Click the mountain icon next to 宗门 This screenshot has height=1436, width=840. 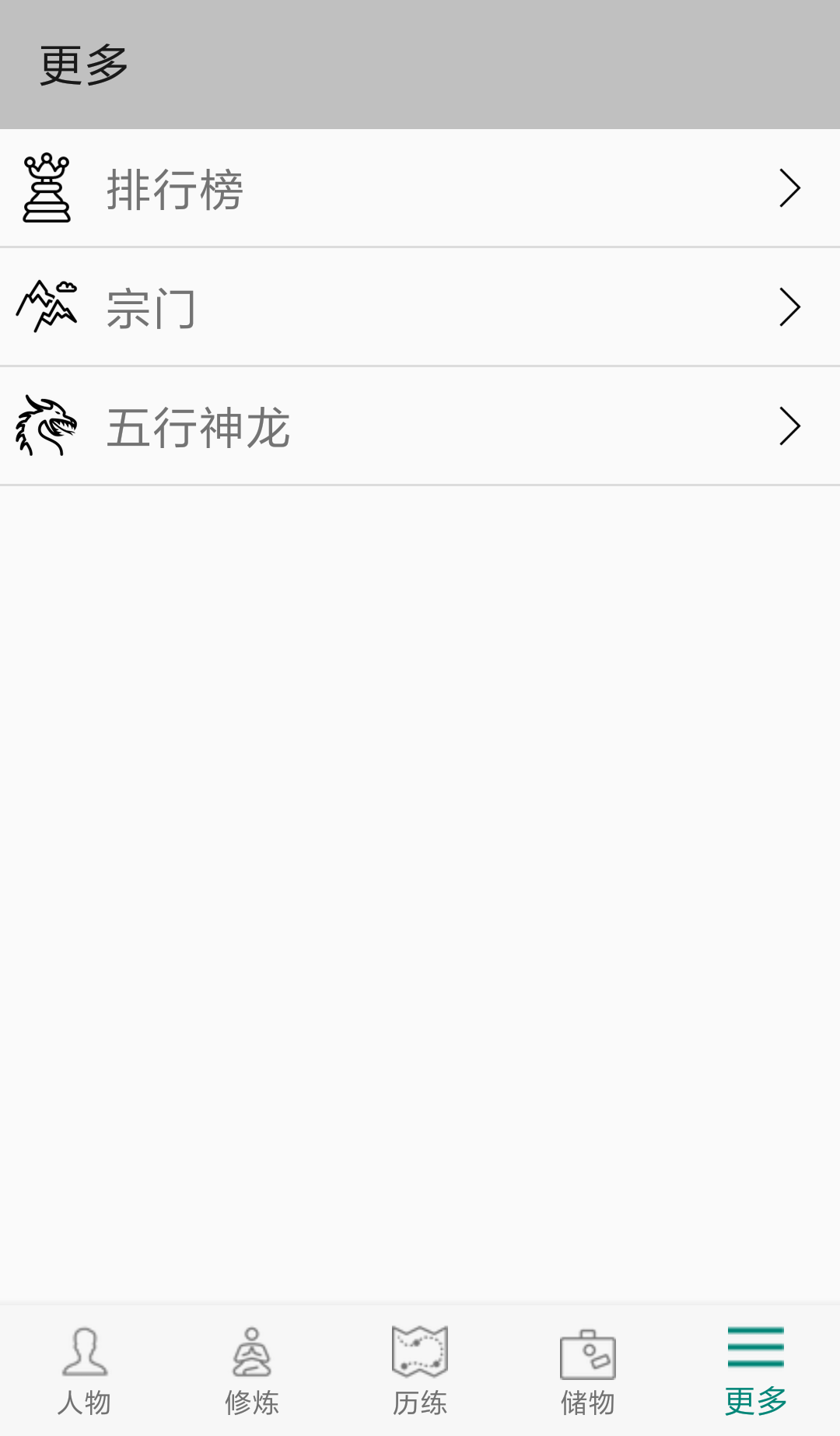47,306
